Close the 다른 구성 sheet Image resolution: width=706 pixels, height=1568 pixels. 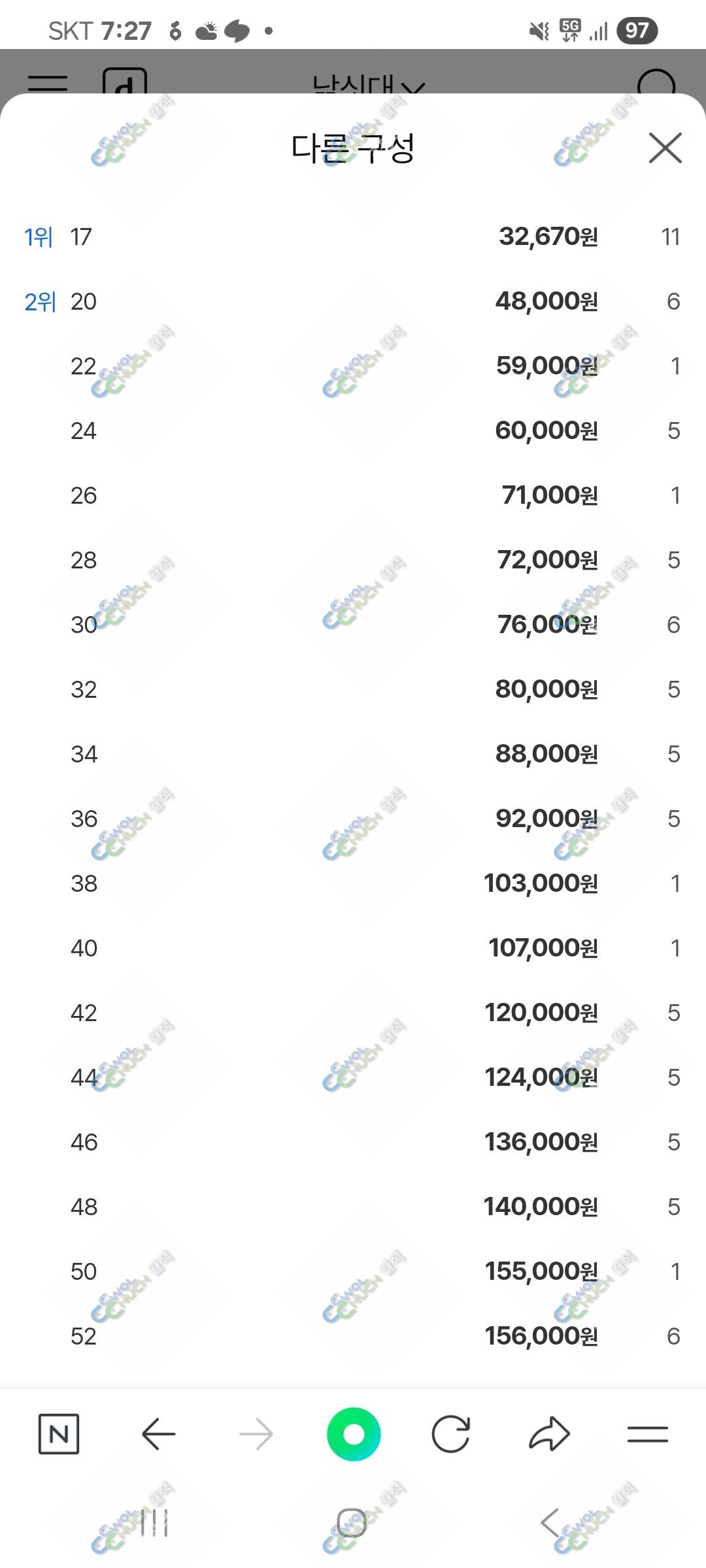[665, 148]
